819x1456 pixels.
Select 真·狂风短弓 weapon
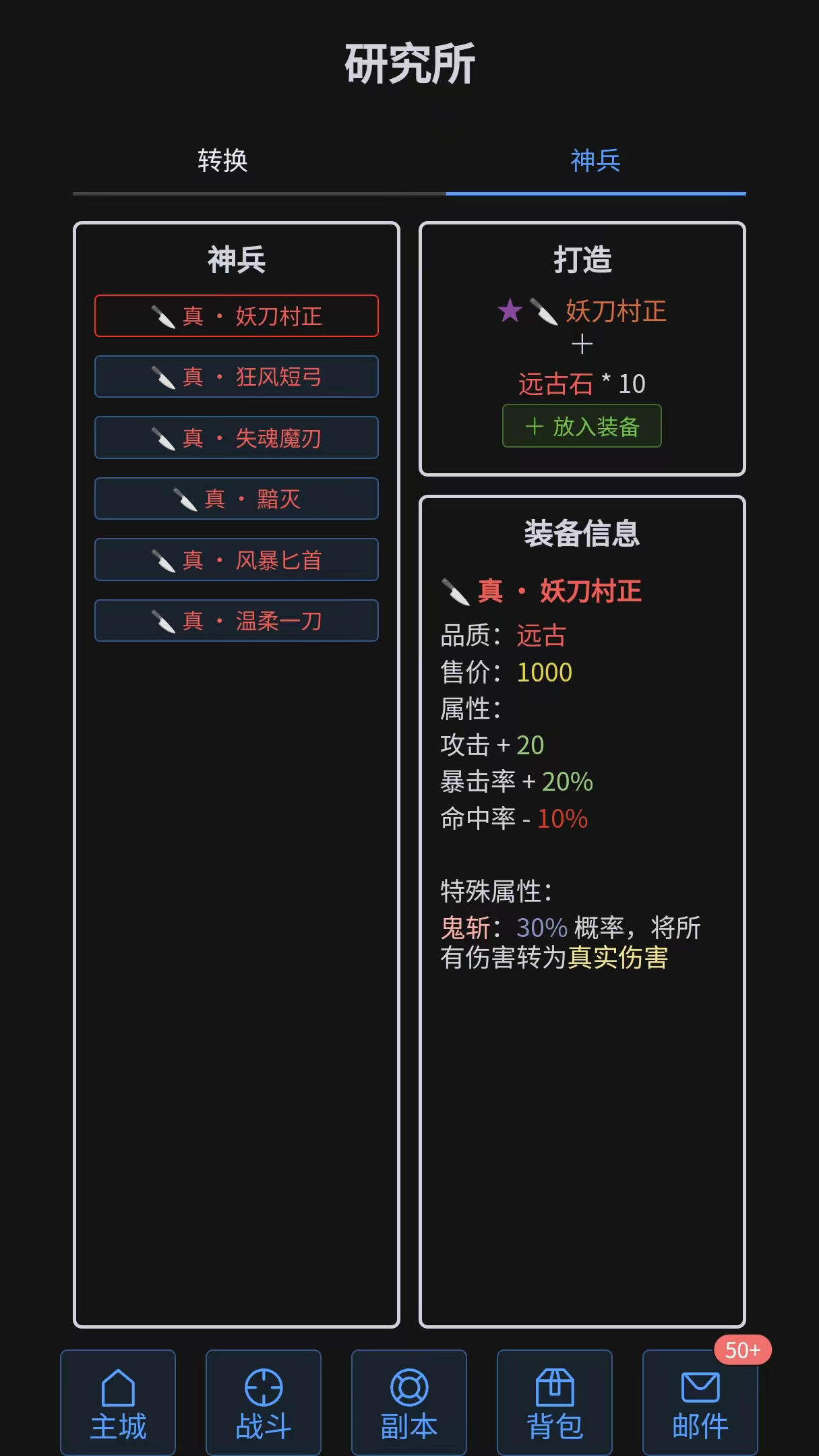(236, 377)
